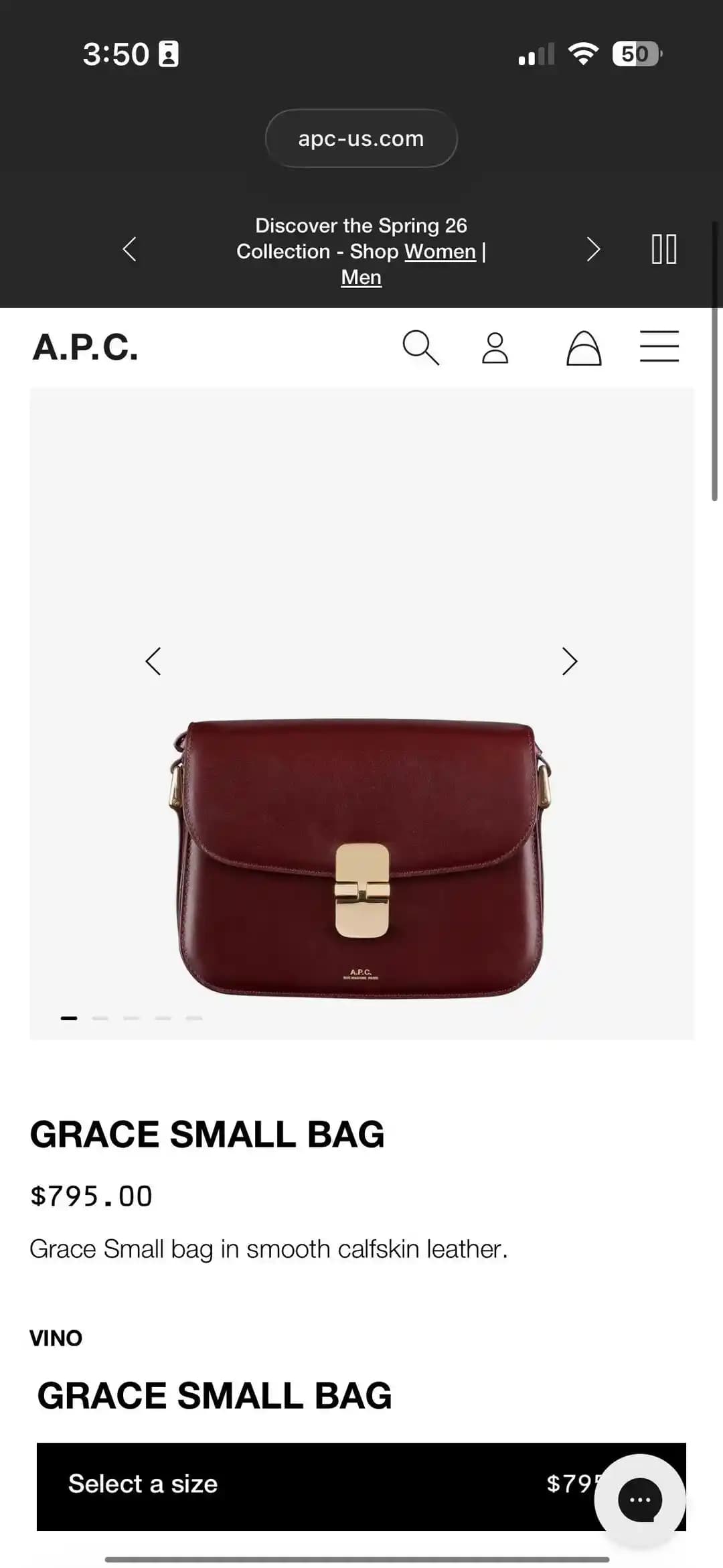The height and width of the screenshot is (1568, 723).
Task: Open the search icon
Action: tap(422, 347)
